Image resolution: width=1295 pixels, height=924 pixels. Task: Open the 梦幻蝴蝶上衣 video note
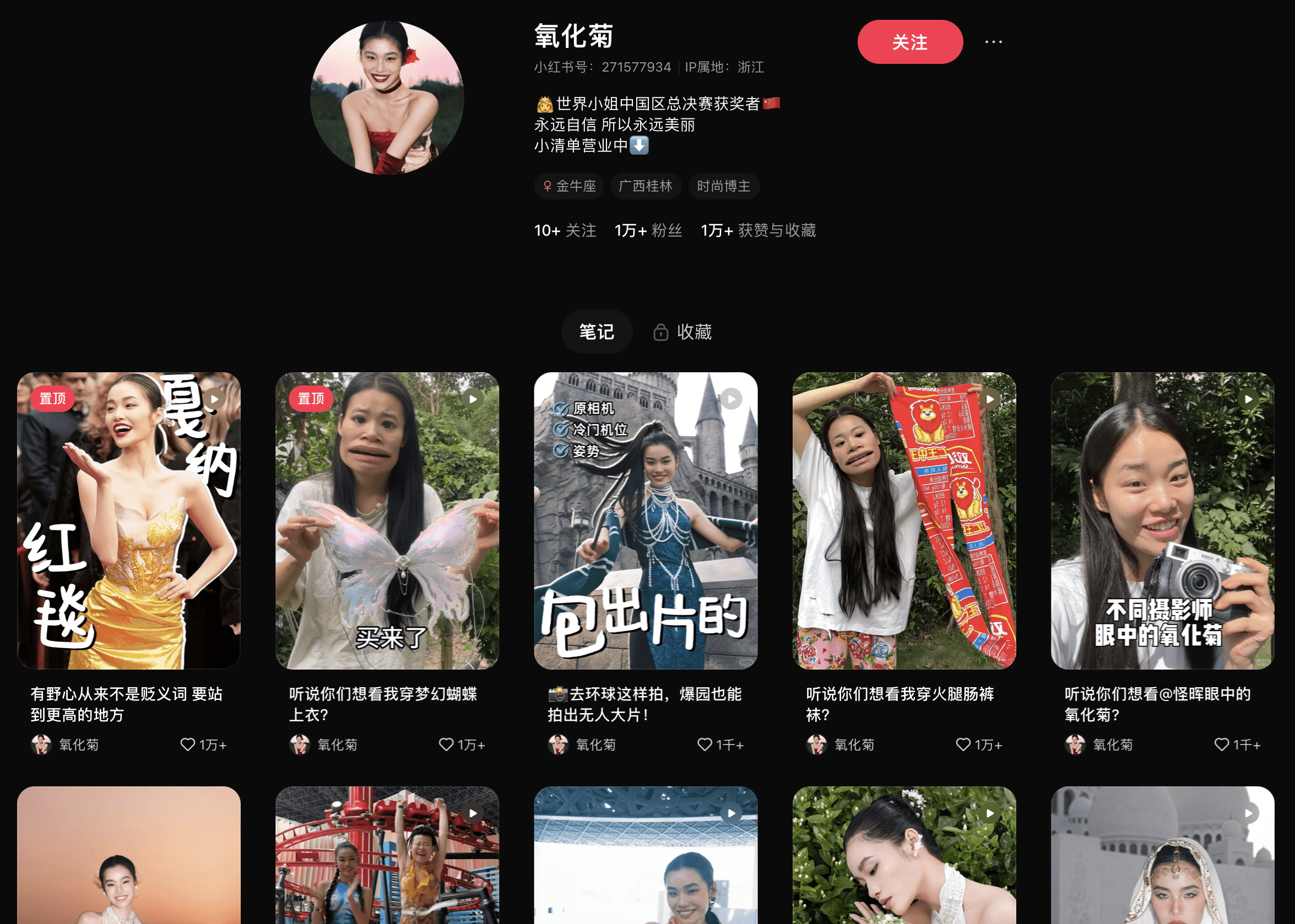click(x=387, y=520)
